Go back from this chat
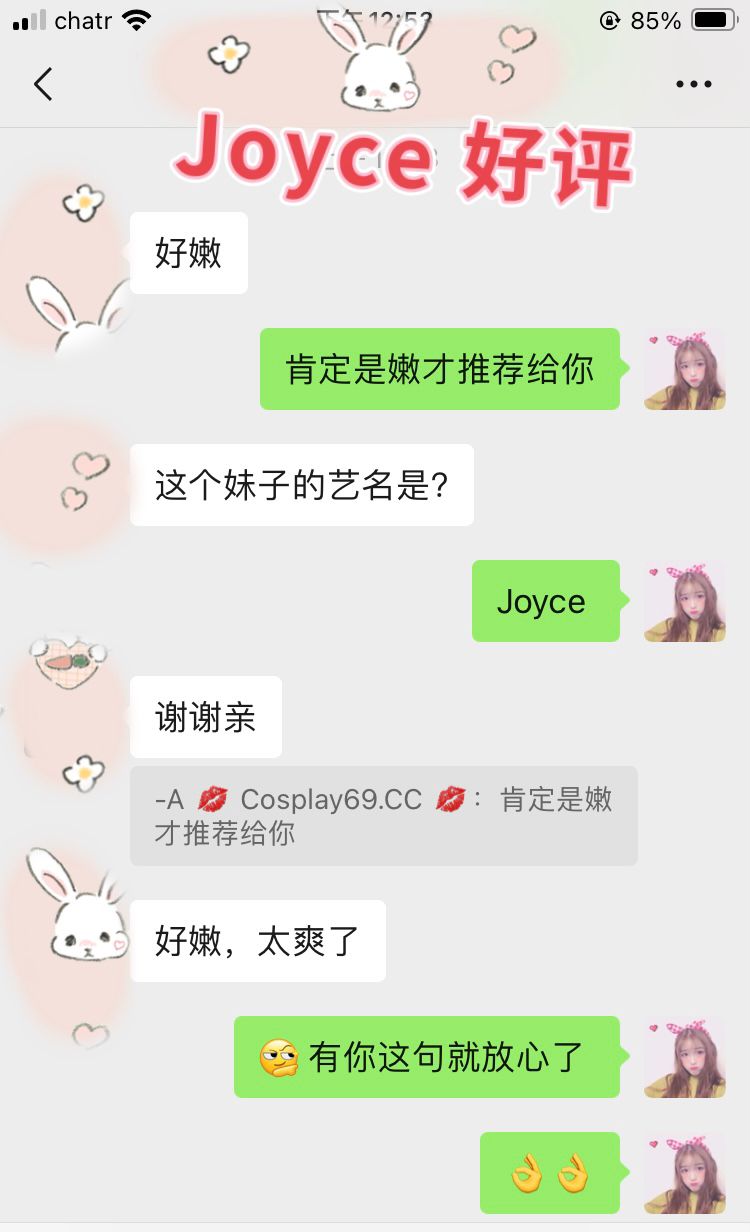Viewport: 750px width, 1232px height. [43, 84]
